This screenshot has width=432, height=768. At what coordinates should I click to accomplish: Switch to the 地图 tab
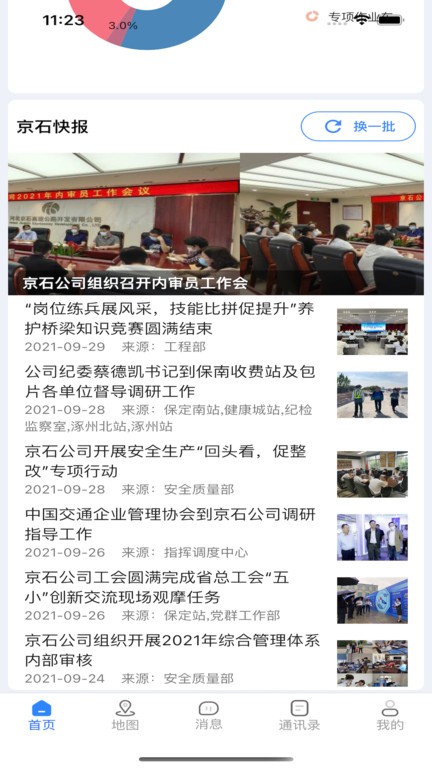(125, 715)
